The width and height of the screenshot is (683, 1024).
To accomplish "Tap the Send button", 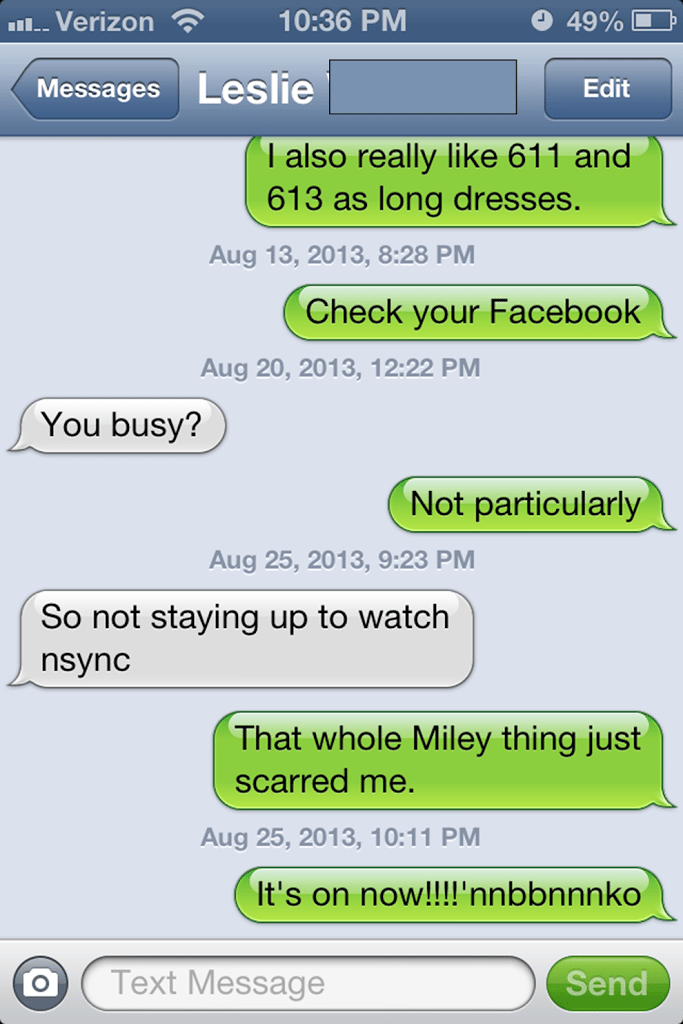I will pyautogui.click(x=607, y=983).
